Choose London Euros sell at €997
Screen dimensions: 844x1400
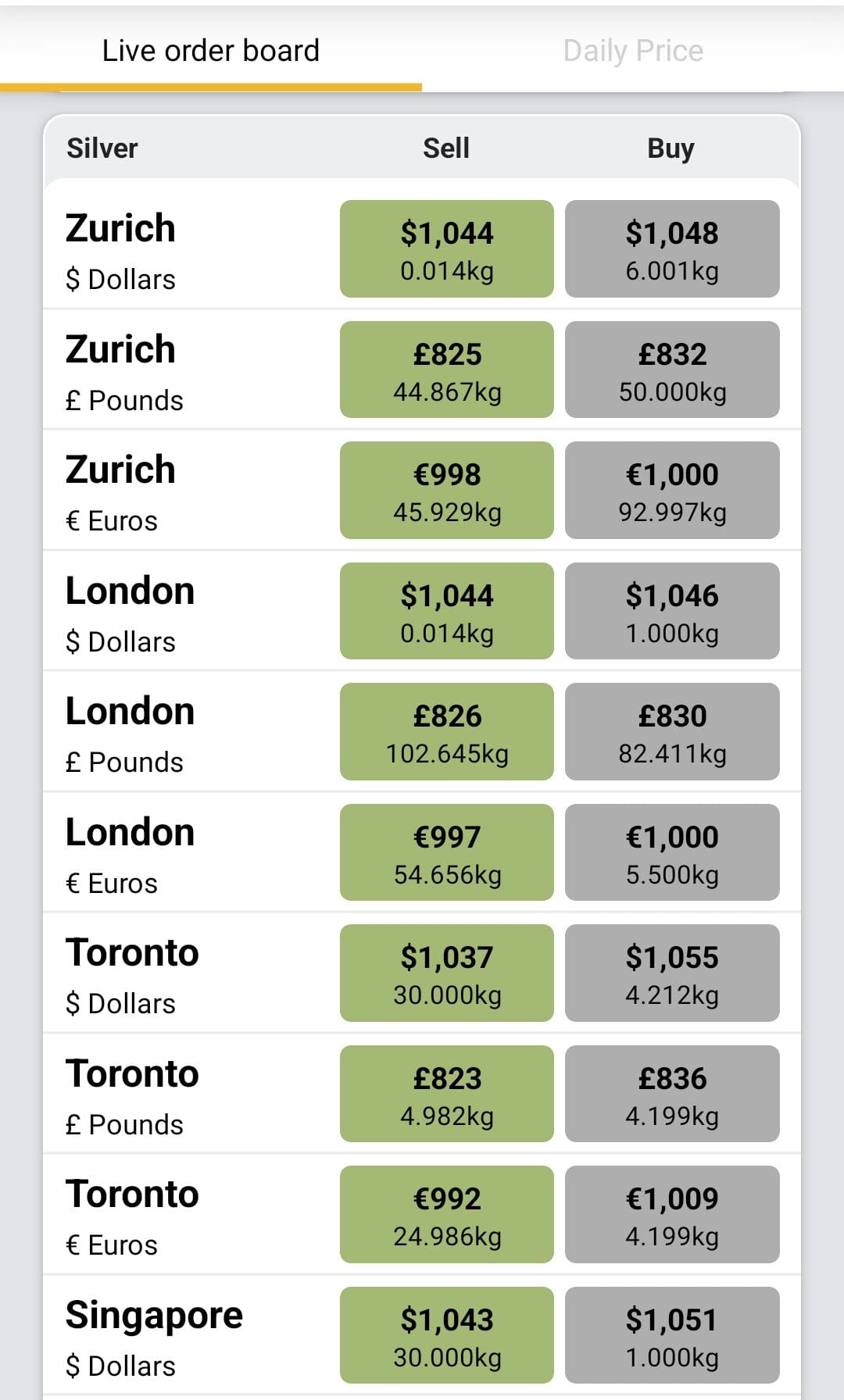pos(447,852)
